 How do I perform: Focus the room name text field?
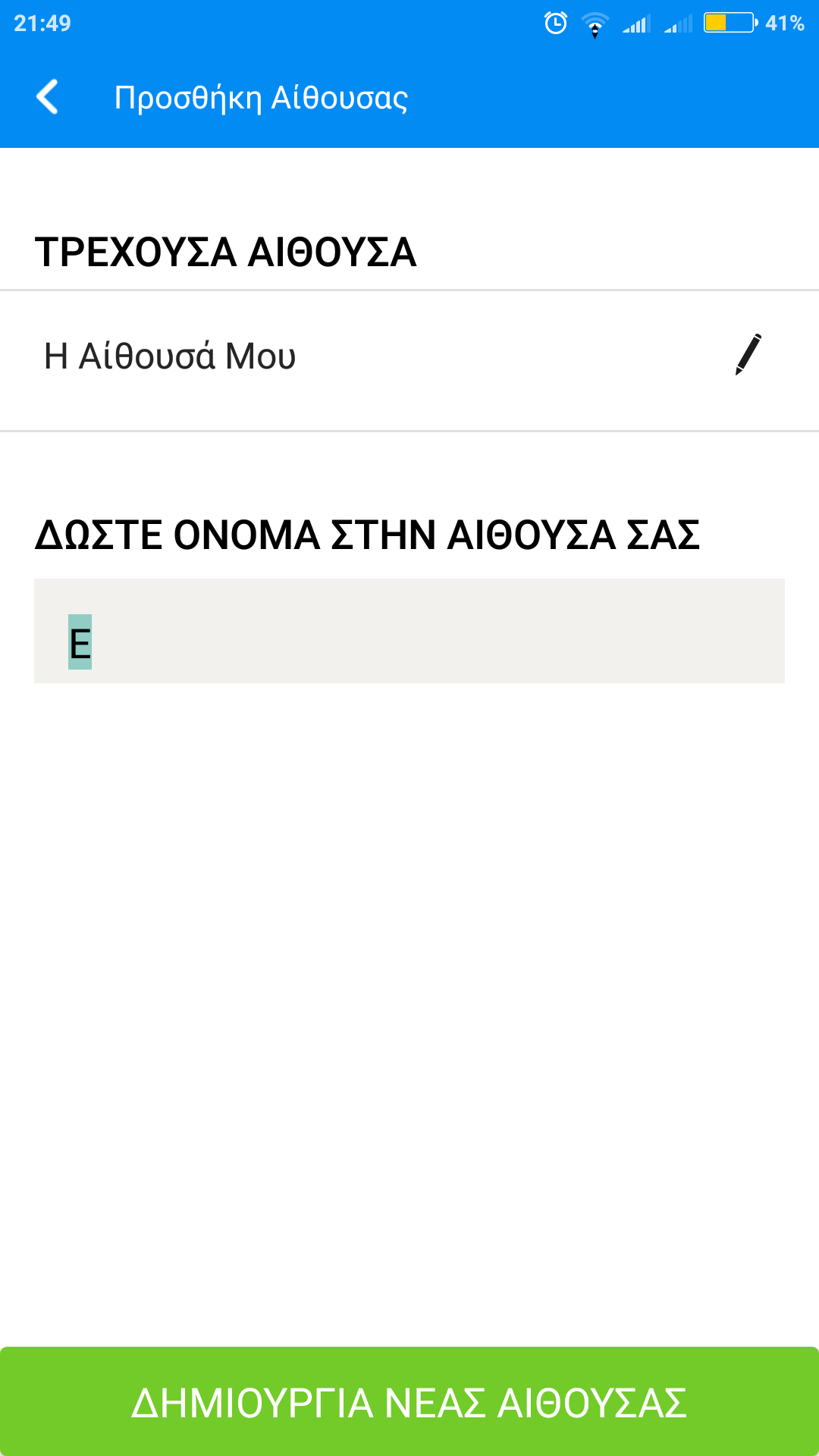coord(409,631)
